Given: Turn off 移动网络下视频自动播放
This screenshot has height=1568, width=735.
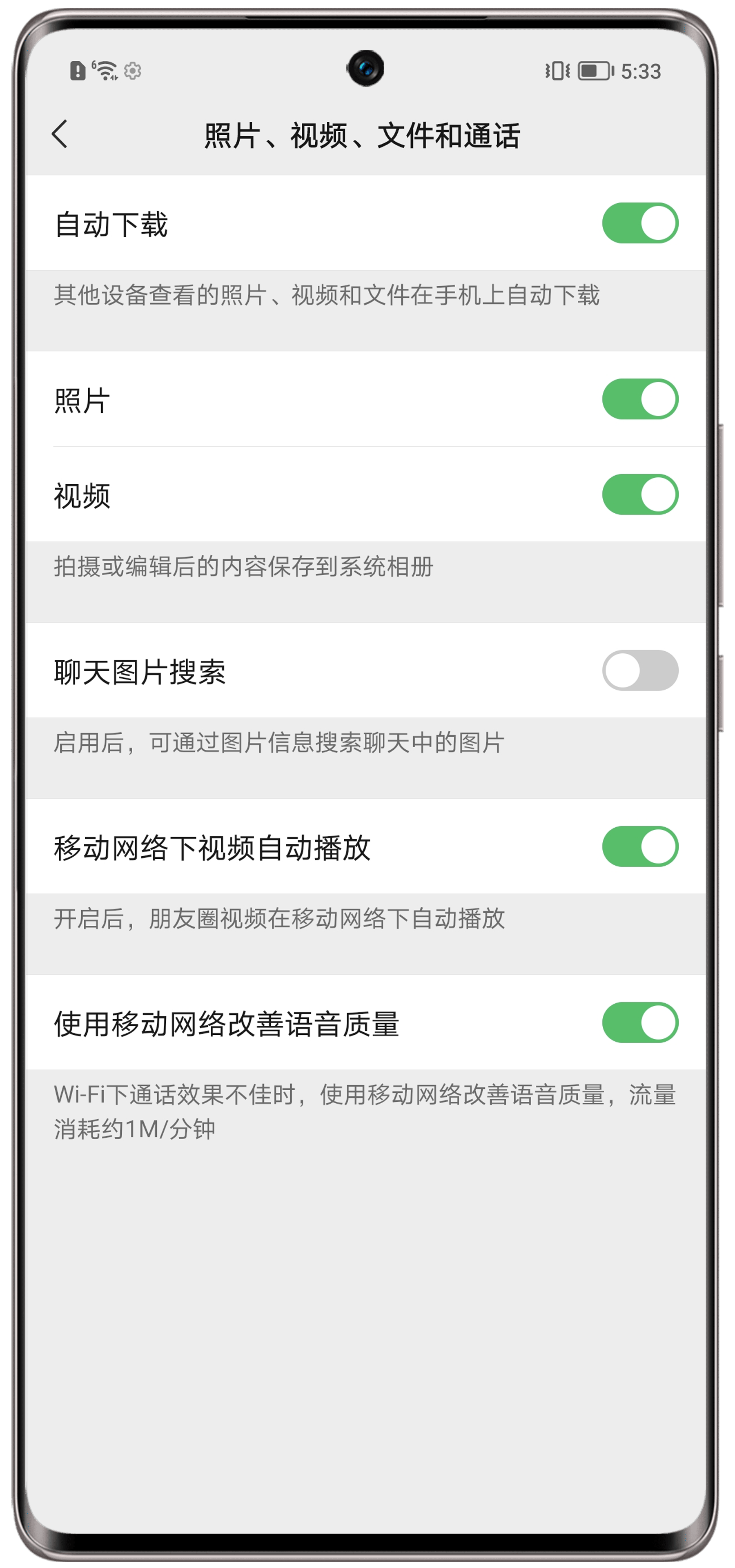Looking at the screenshot, I should click(639, 846).
